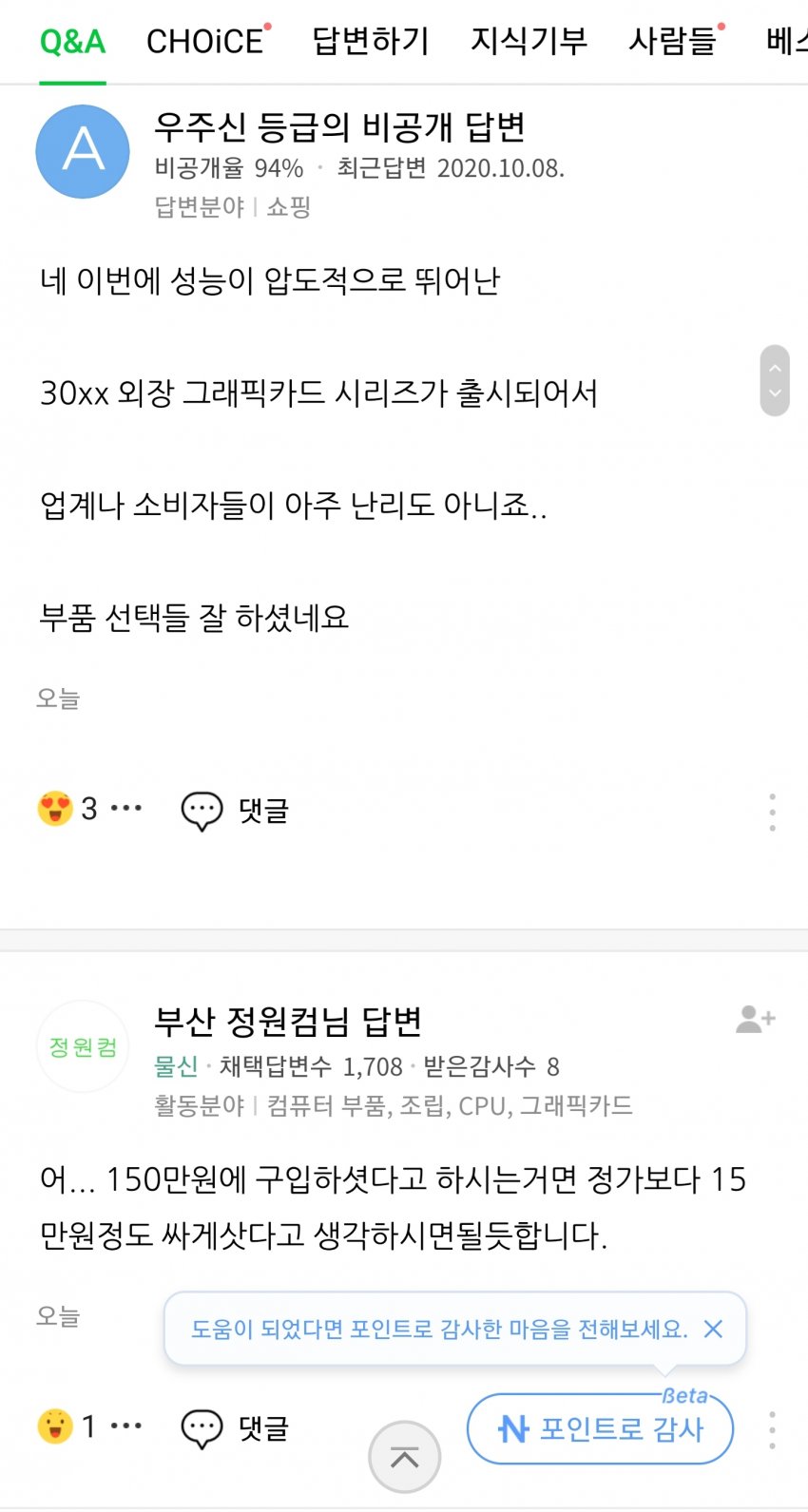The width and height of the screenshot is (808, 1512).
Task: Click the comment bubble icon on 정원컴's answer
Action: tap(202, 1426)
